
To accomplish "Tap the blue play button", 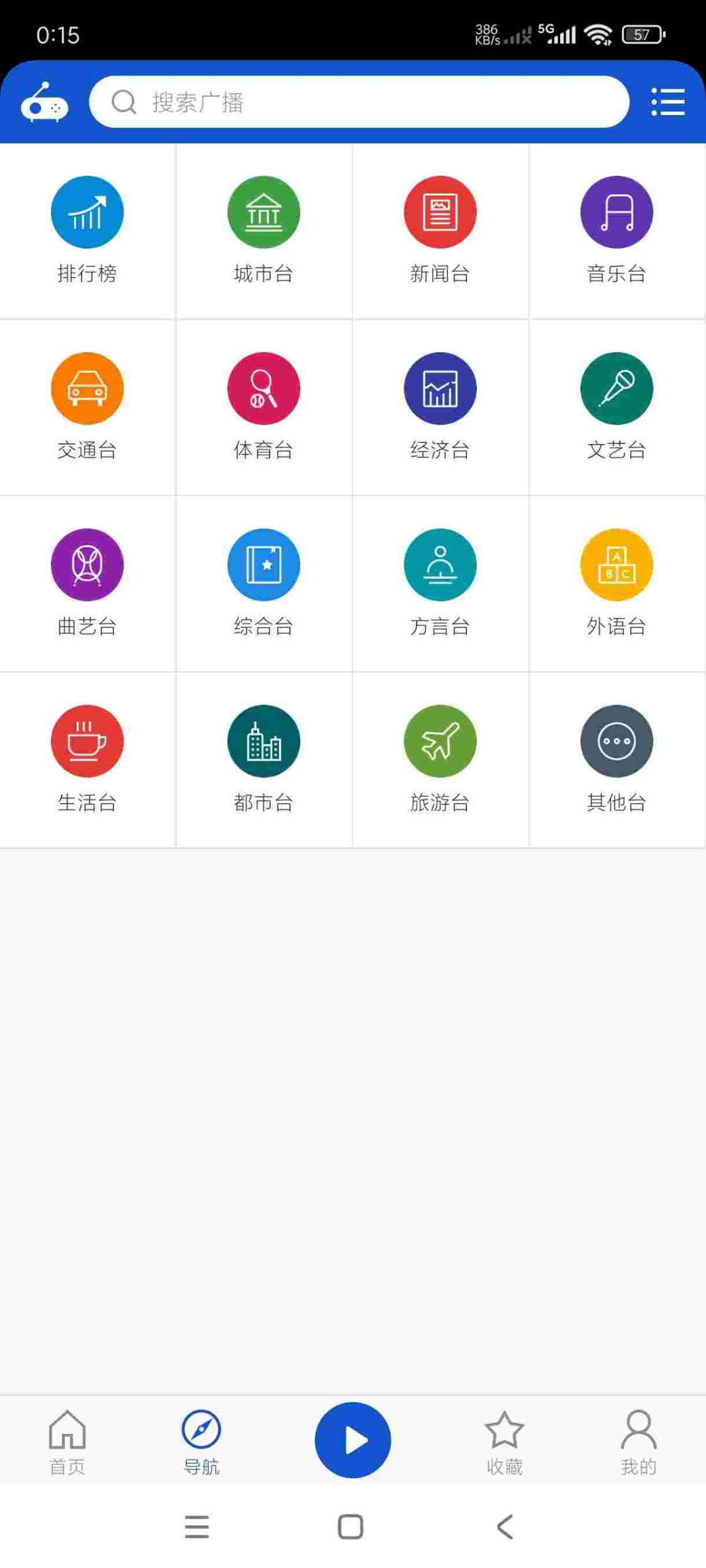I will pos(353,1439).
